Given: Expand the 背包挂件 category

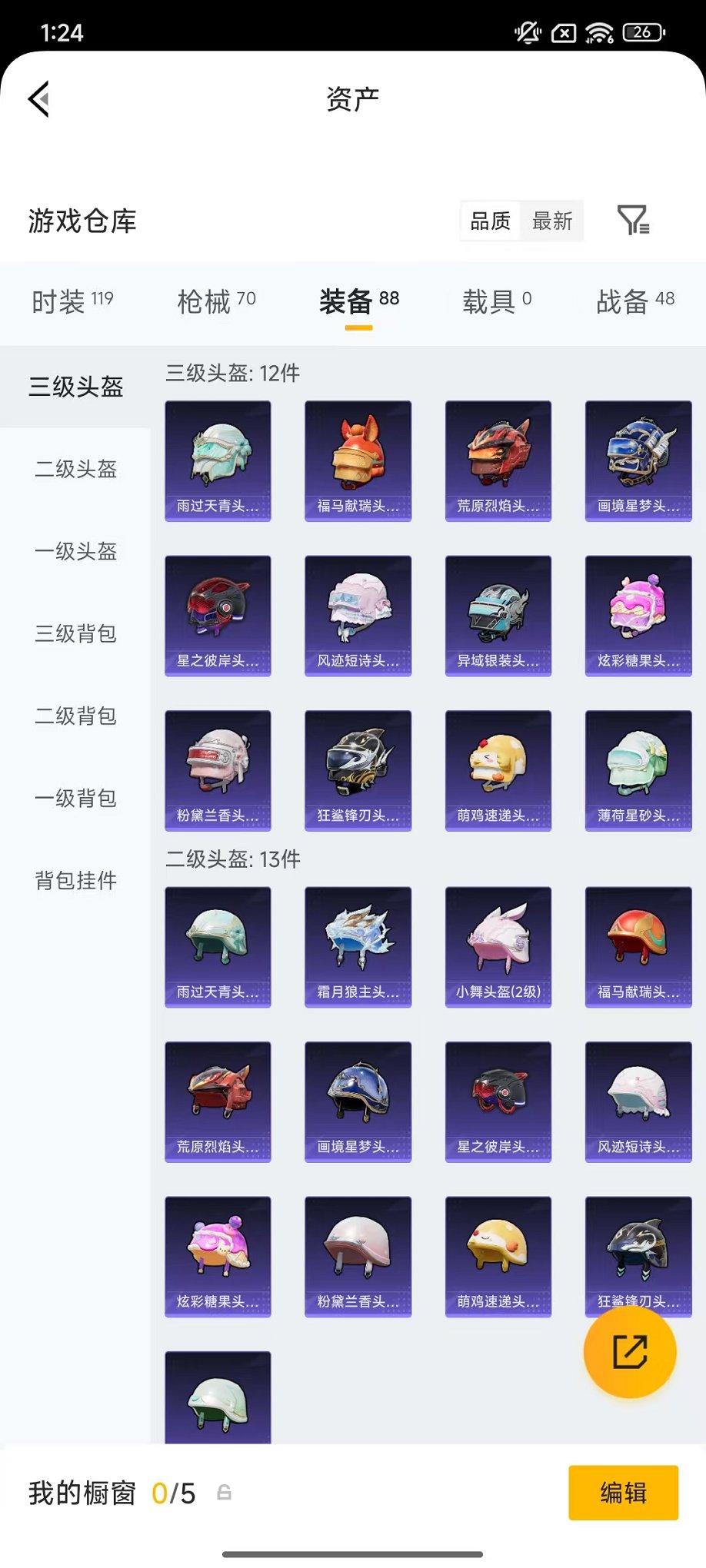Looking at the screenshot, I should coord(75,881).
